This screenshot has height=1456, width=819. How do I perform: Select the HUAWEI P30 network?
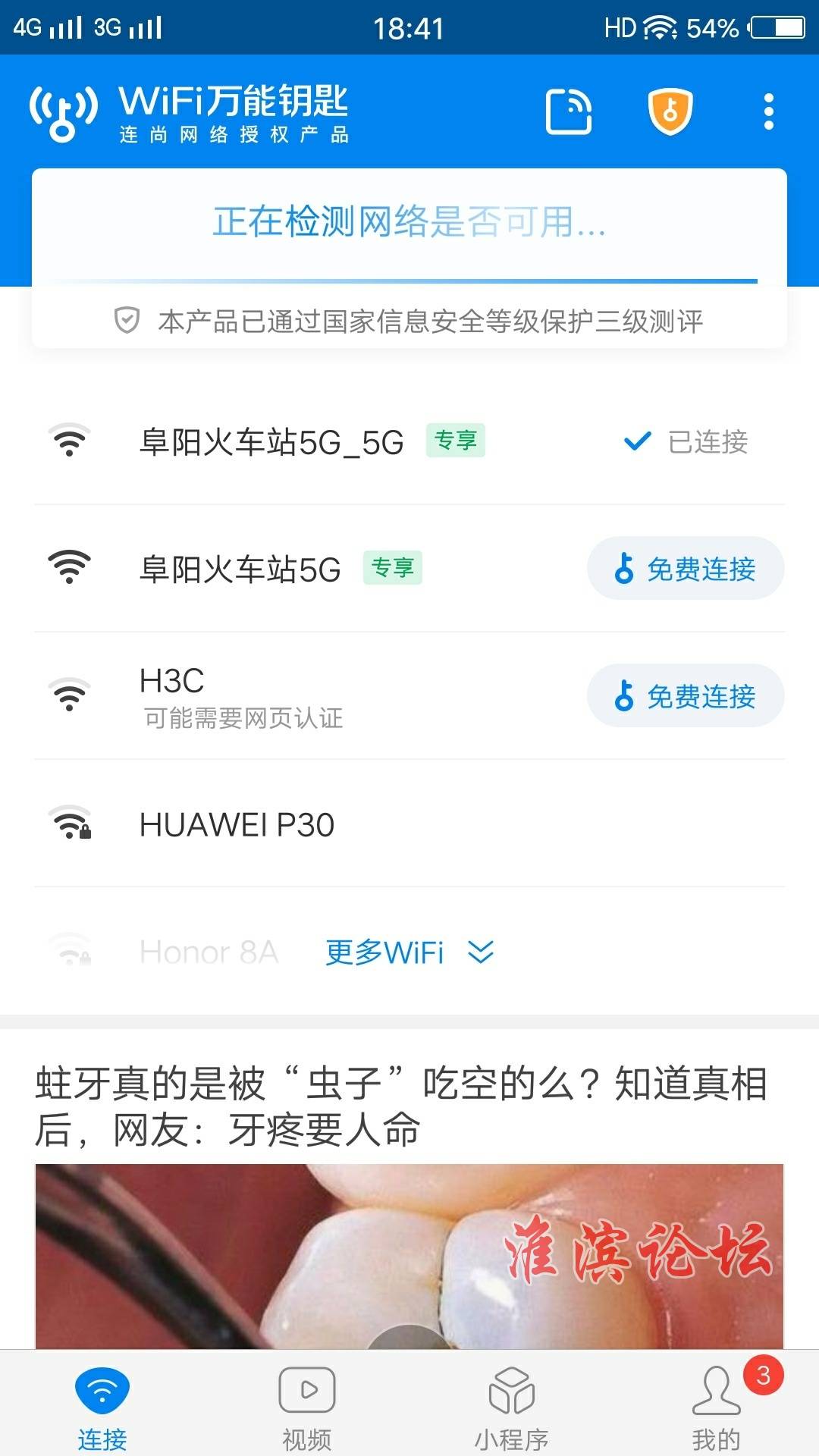[x=409, y=824]
